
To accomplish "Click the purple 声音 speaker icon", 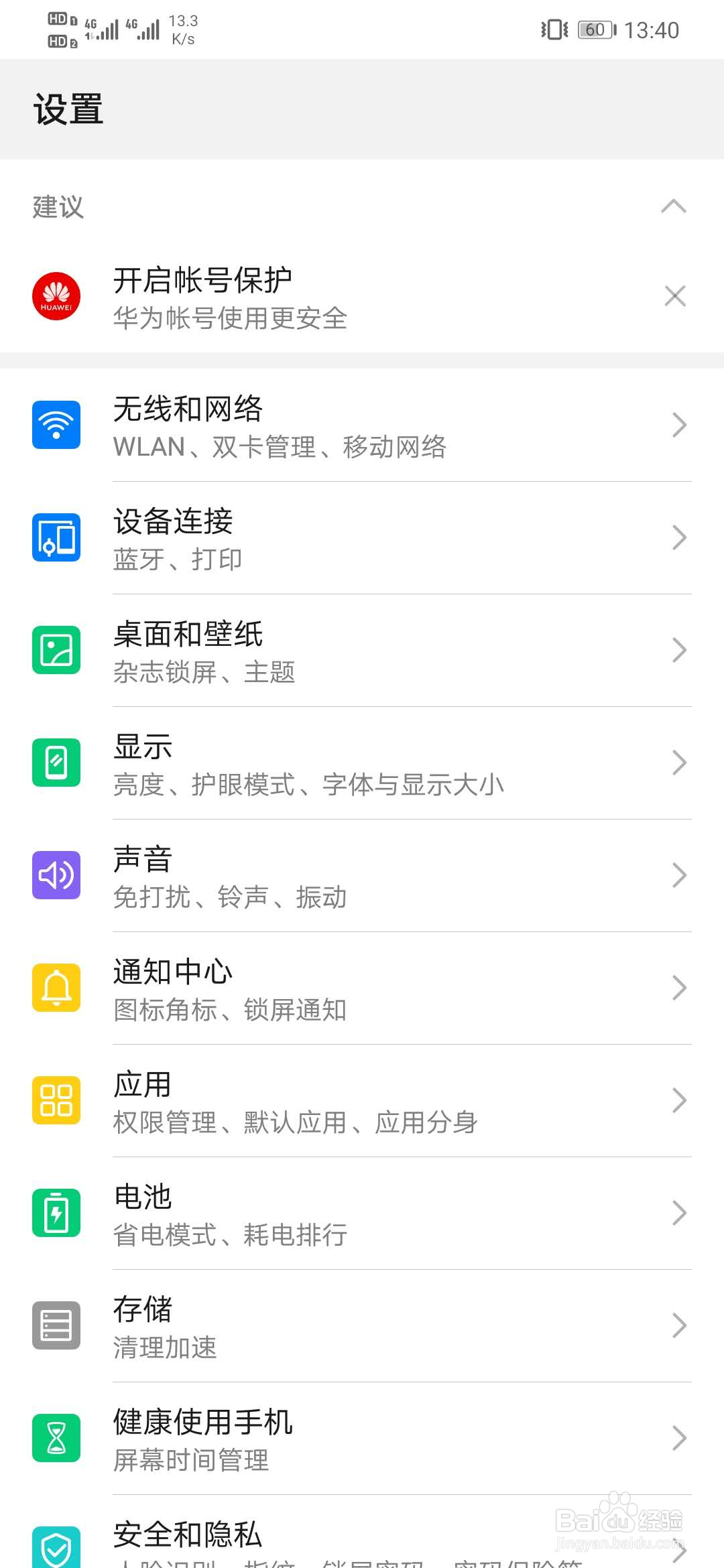I will 56,876.
